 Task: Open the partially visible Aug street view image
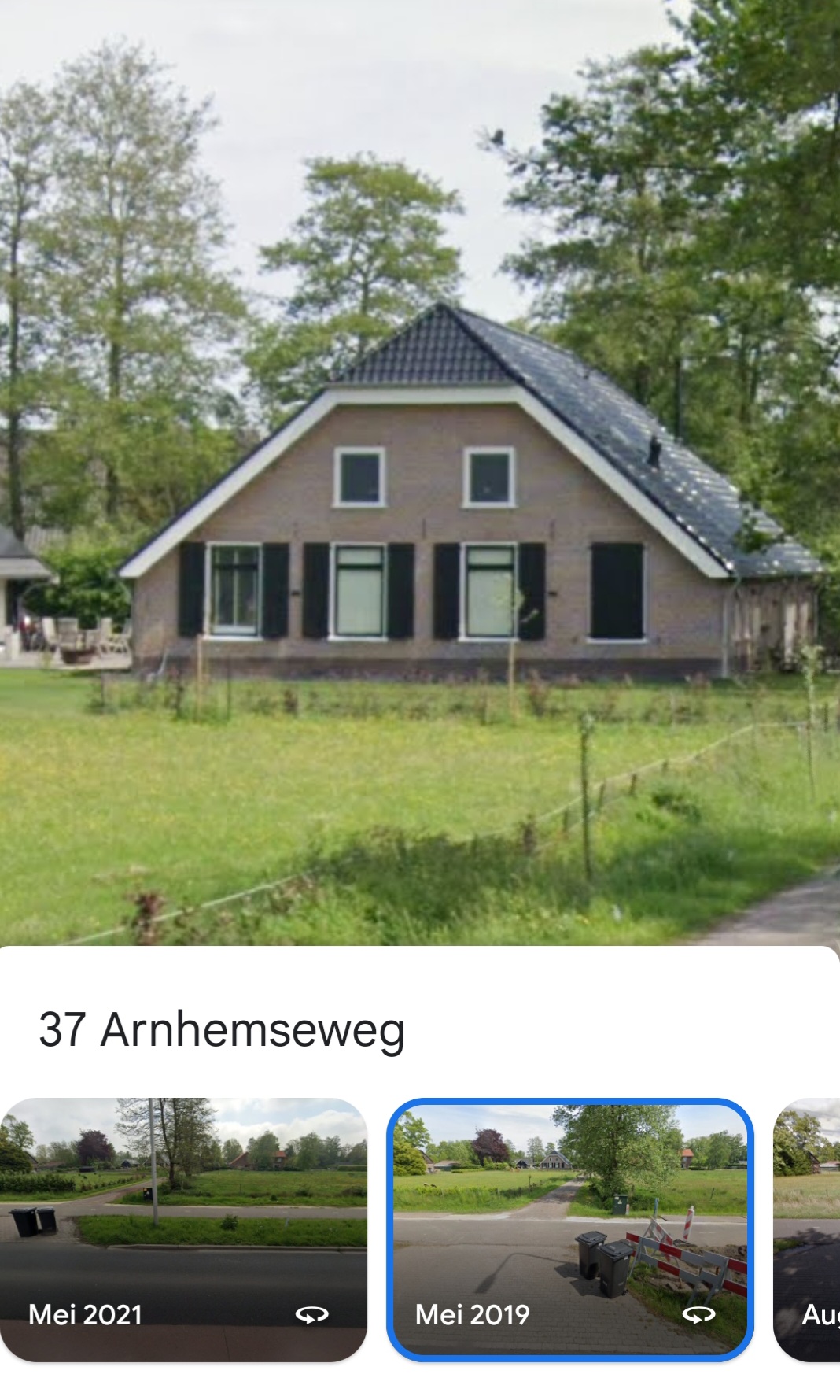[808, 1228]
